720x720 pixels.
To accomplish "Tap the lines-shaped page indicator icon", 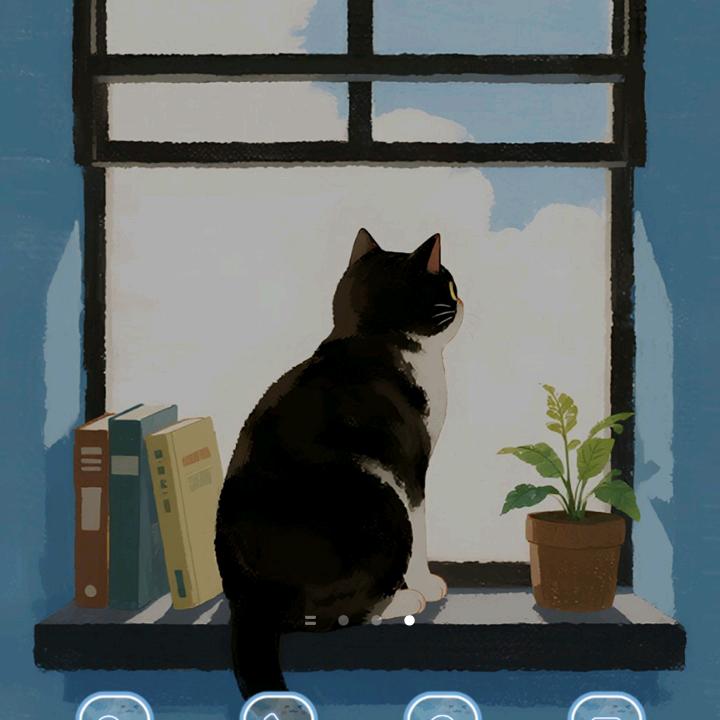I will (310, 620).
